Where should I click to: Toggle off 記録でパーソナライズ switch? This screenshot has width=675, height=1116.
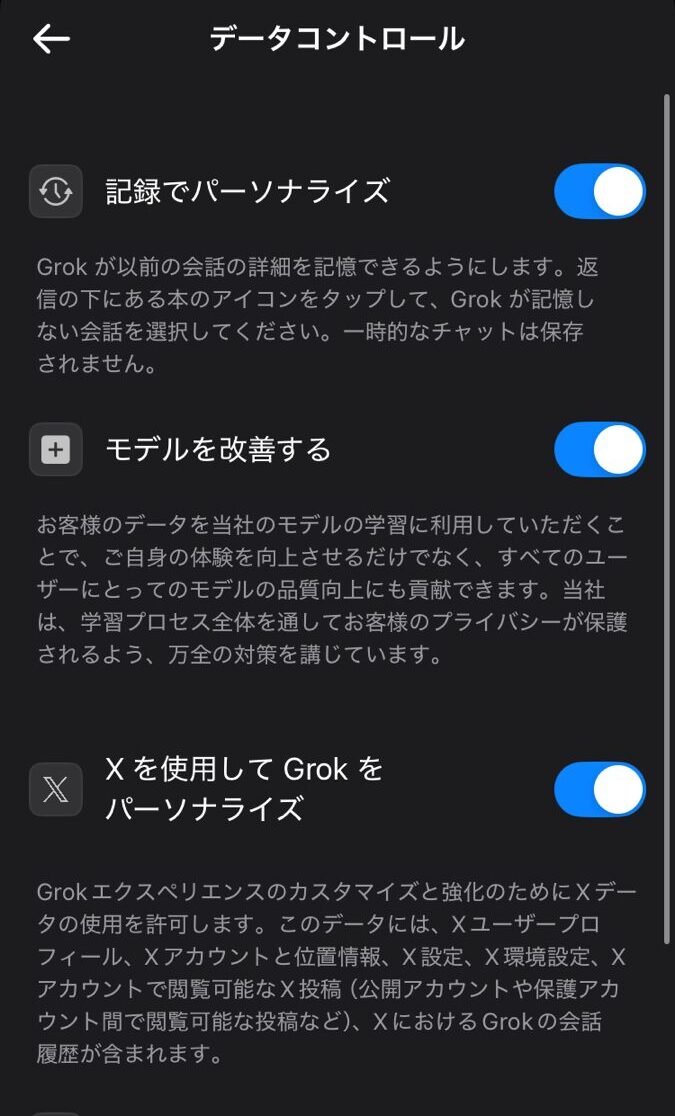(x=599, y=191)
